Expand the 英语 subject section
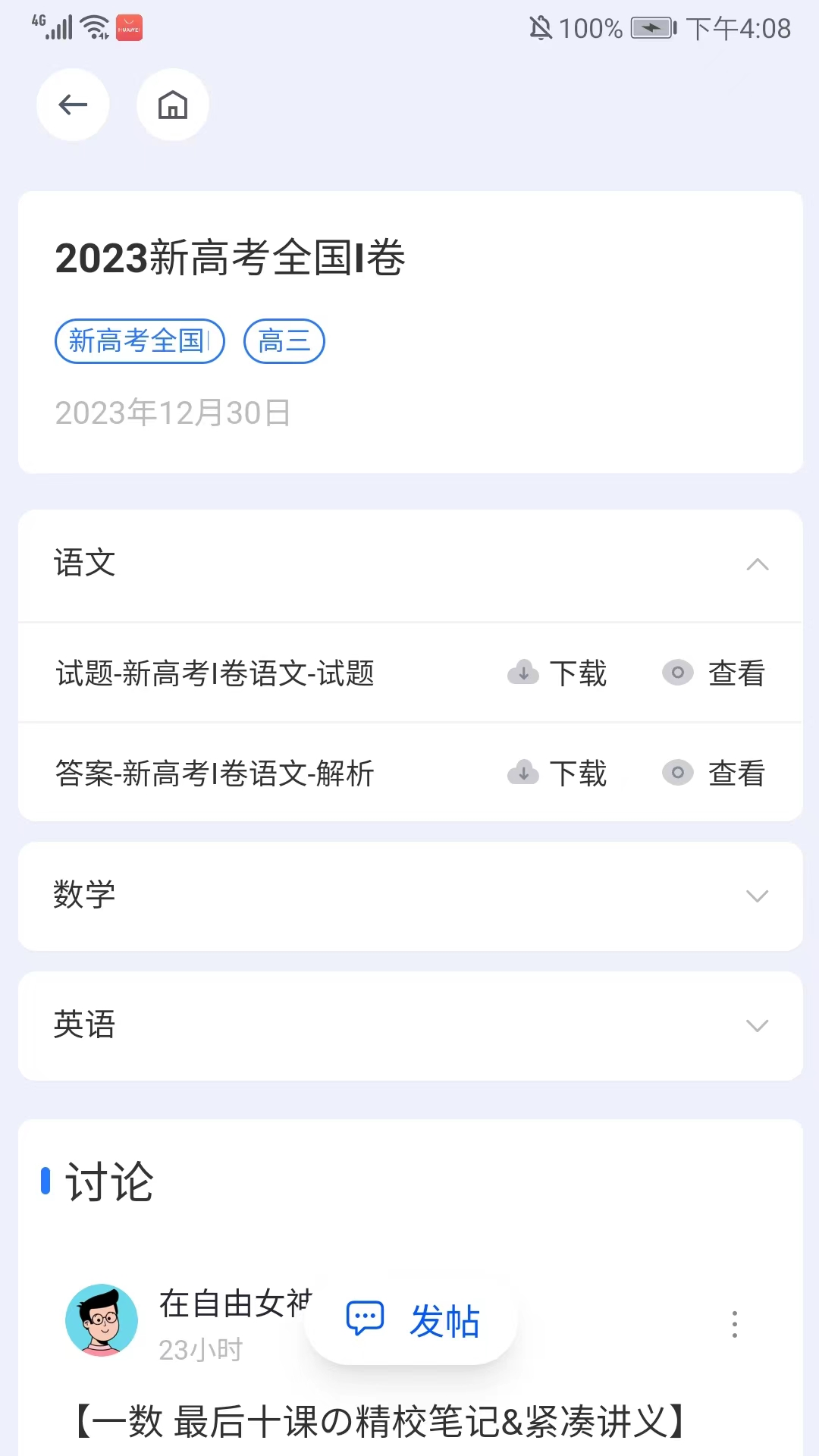819x1456 pixels. tap(756, 1026)
